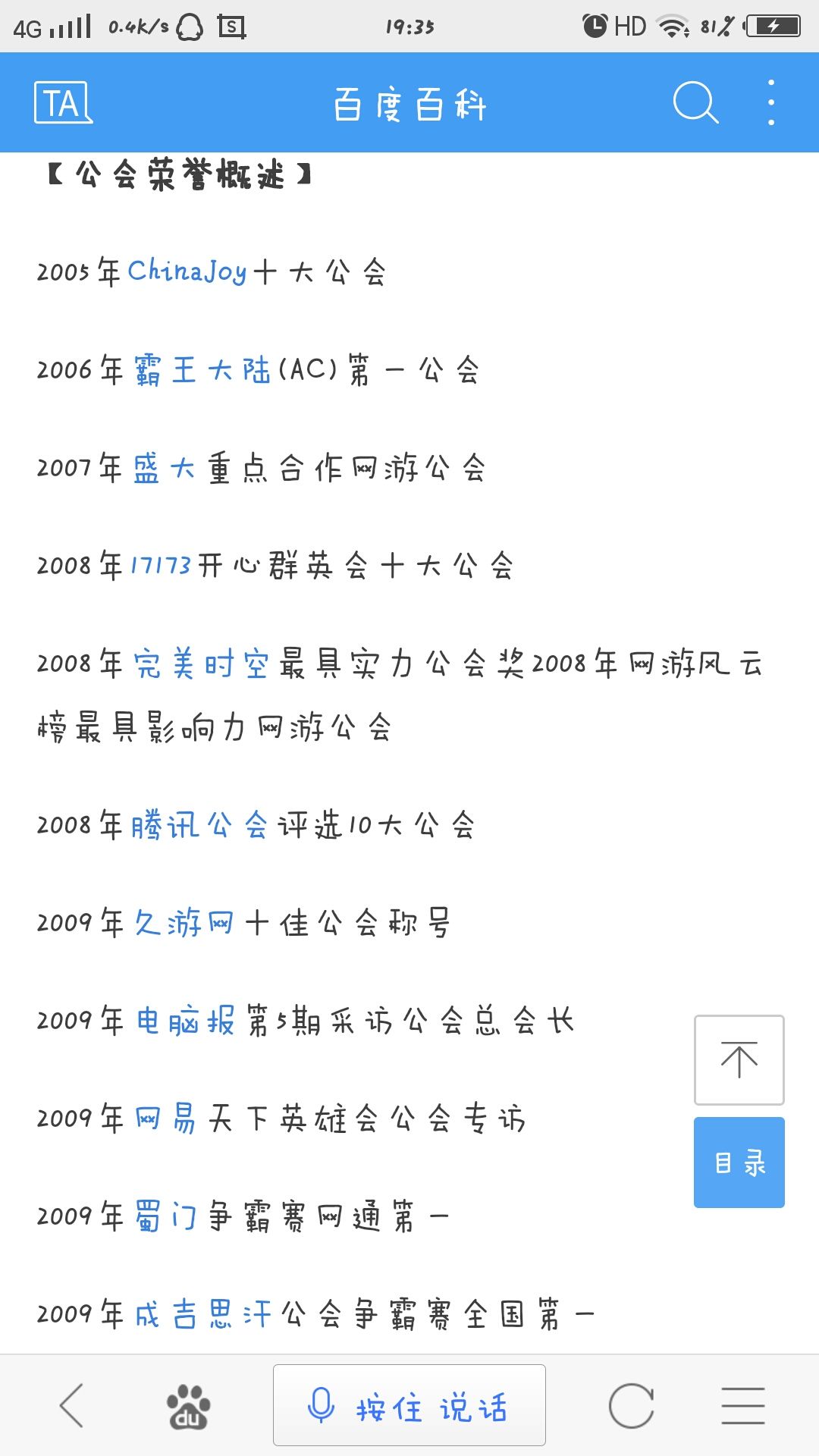Open the 目录 table of contents
Screen dimensions: 819x1456
(739, 1163)
